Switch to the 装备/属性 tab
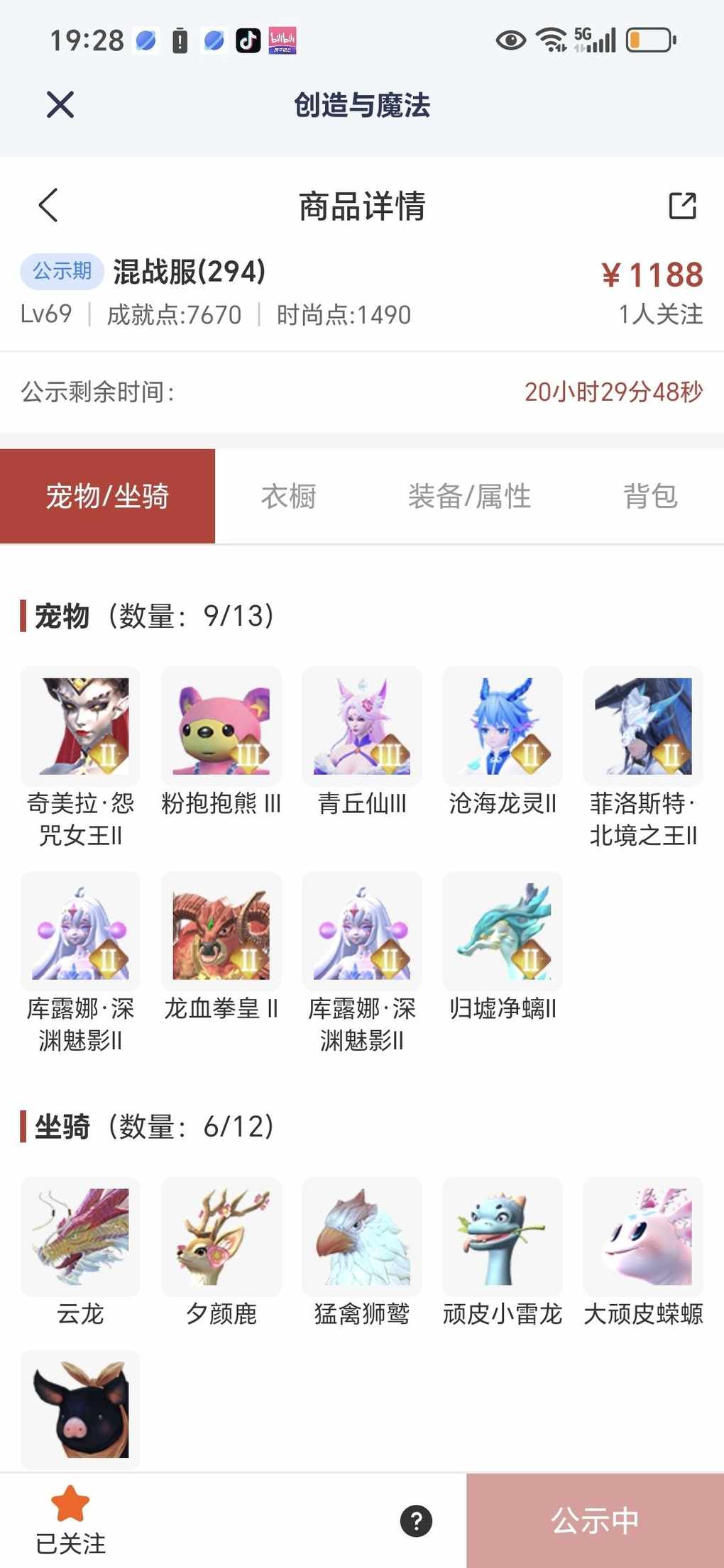This screenshot has width=724, height=1568. point(469,497)
